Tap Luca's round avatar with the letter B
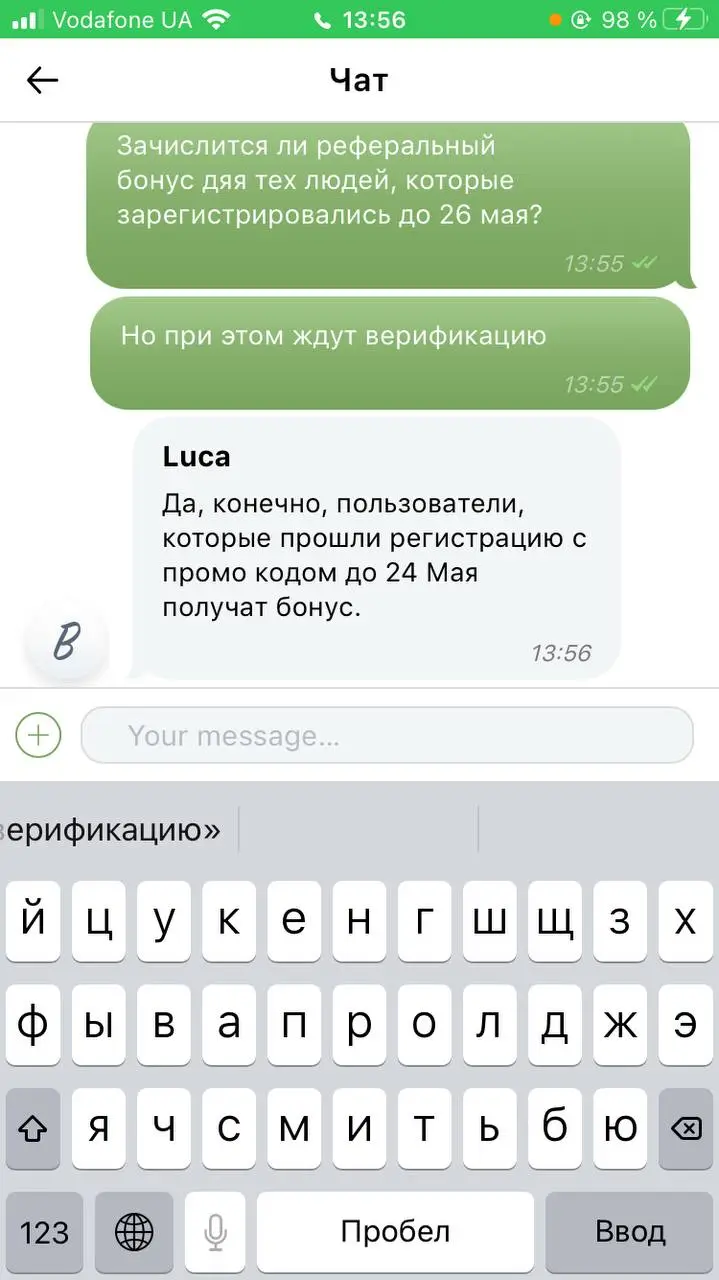Screen dimensions: 719x1280 (x=66, y=639)
